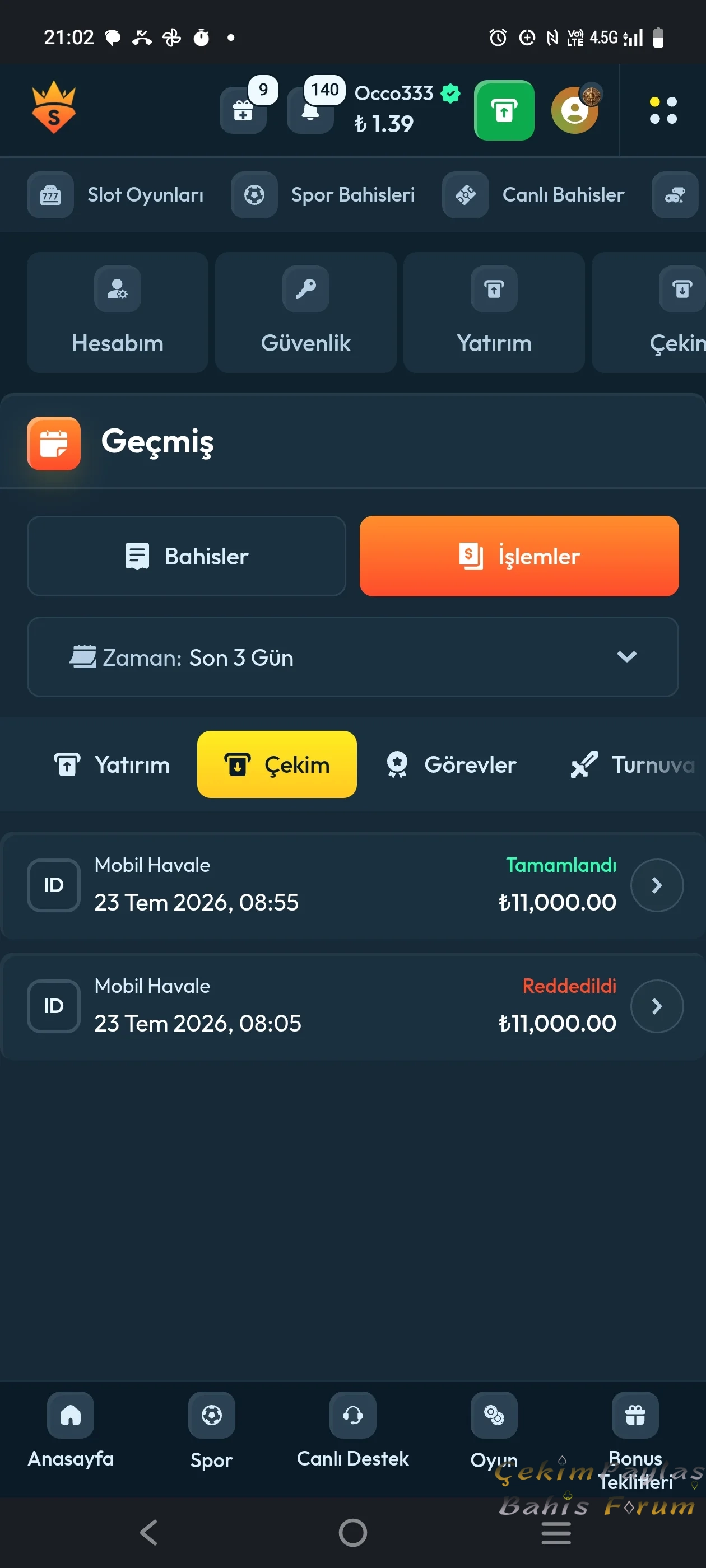Switch to the Bahisler history

click(x=187, y=556)
